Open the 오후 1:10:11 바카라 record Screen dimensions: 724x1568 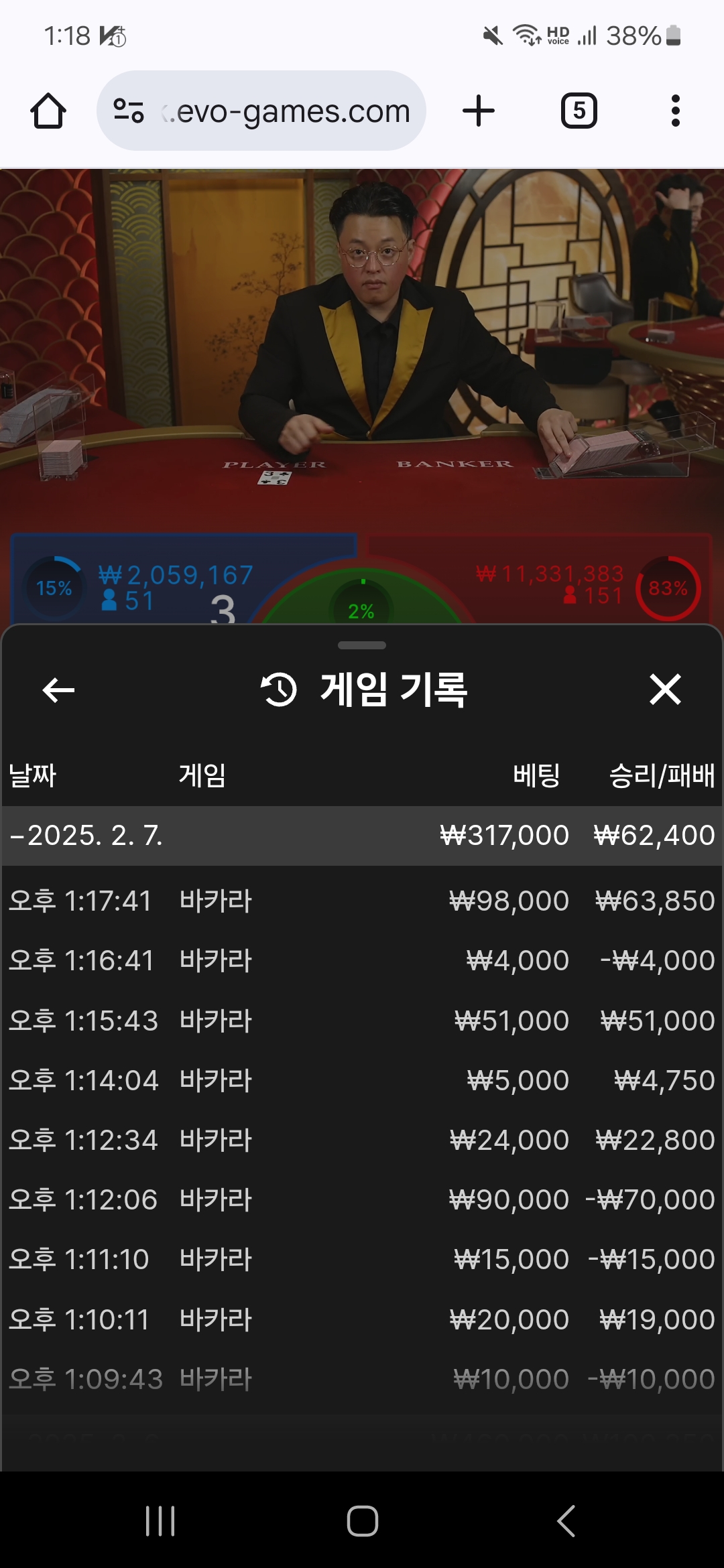tap(362, 1319)
